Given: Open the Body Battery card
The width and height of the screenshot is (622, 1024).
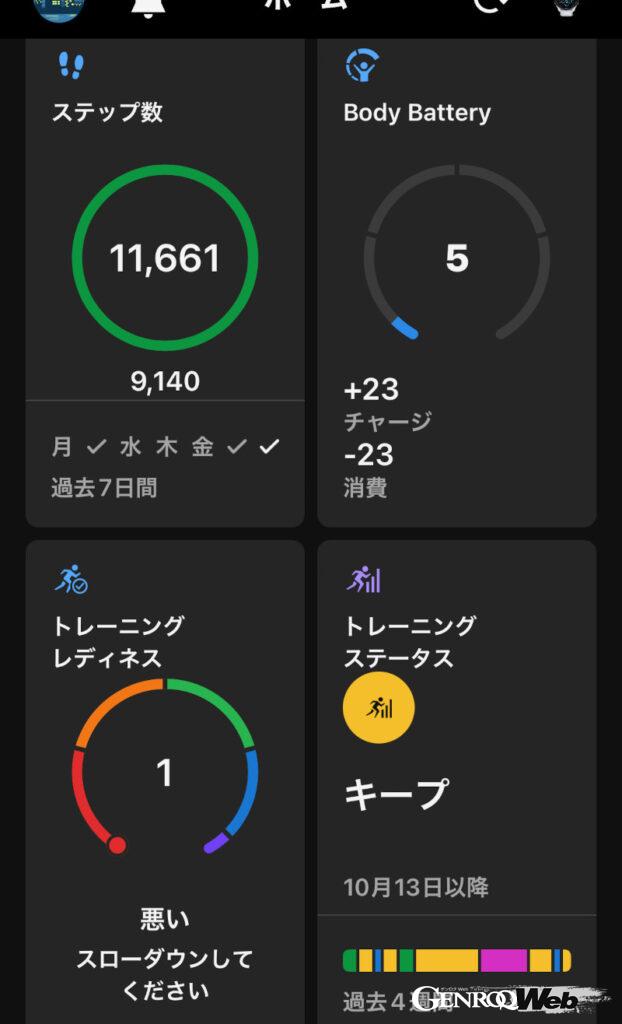Looking at the screenshot, I should [457, 280].
